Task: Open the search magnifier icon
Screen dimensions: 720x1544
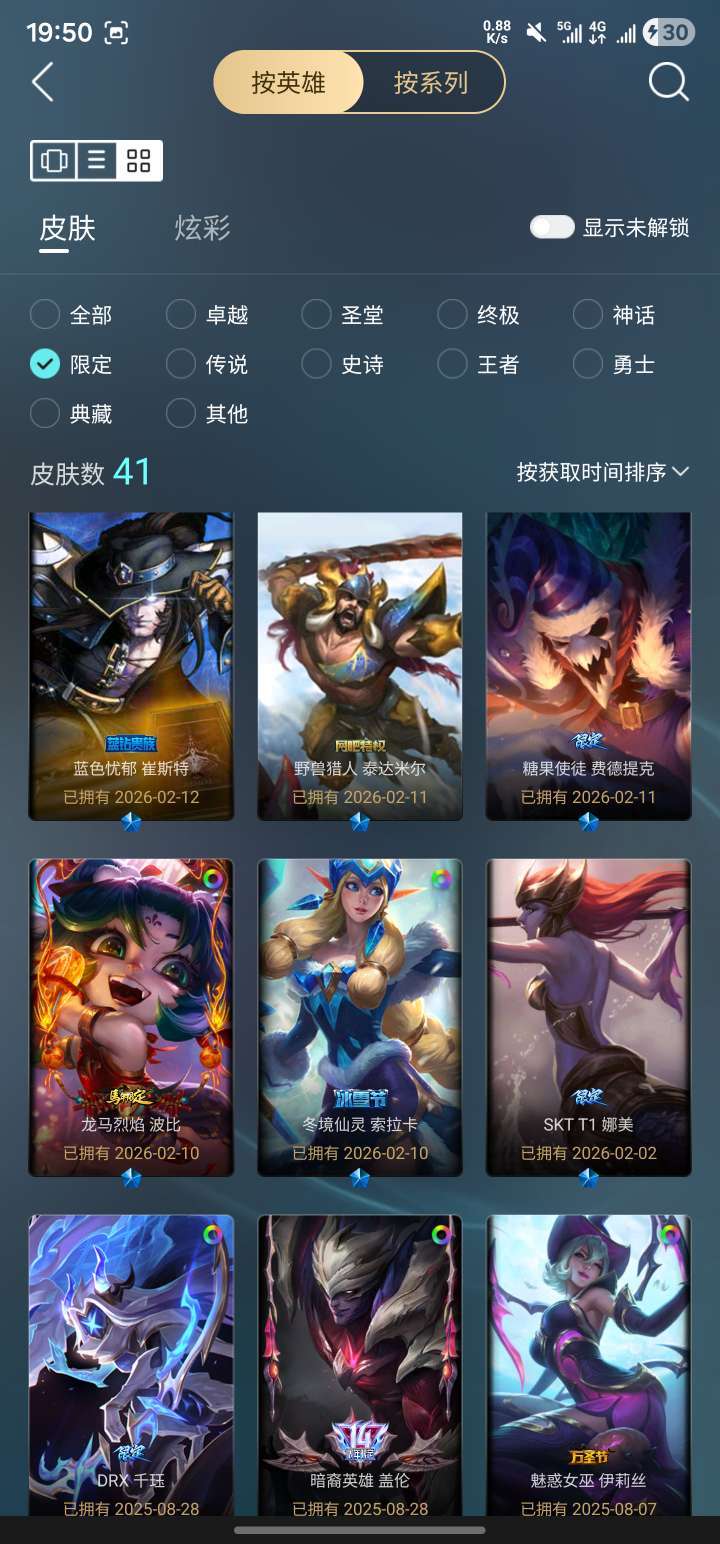Action: click(x=669, y=82)
